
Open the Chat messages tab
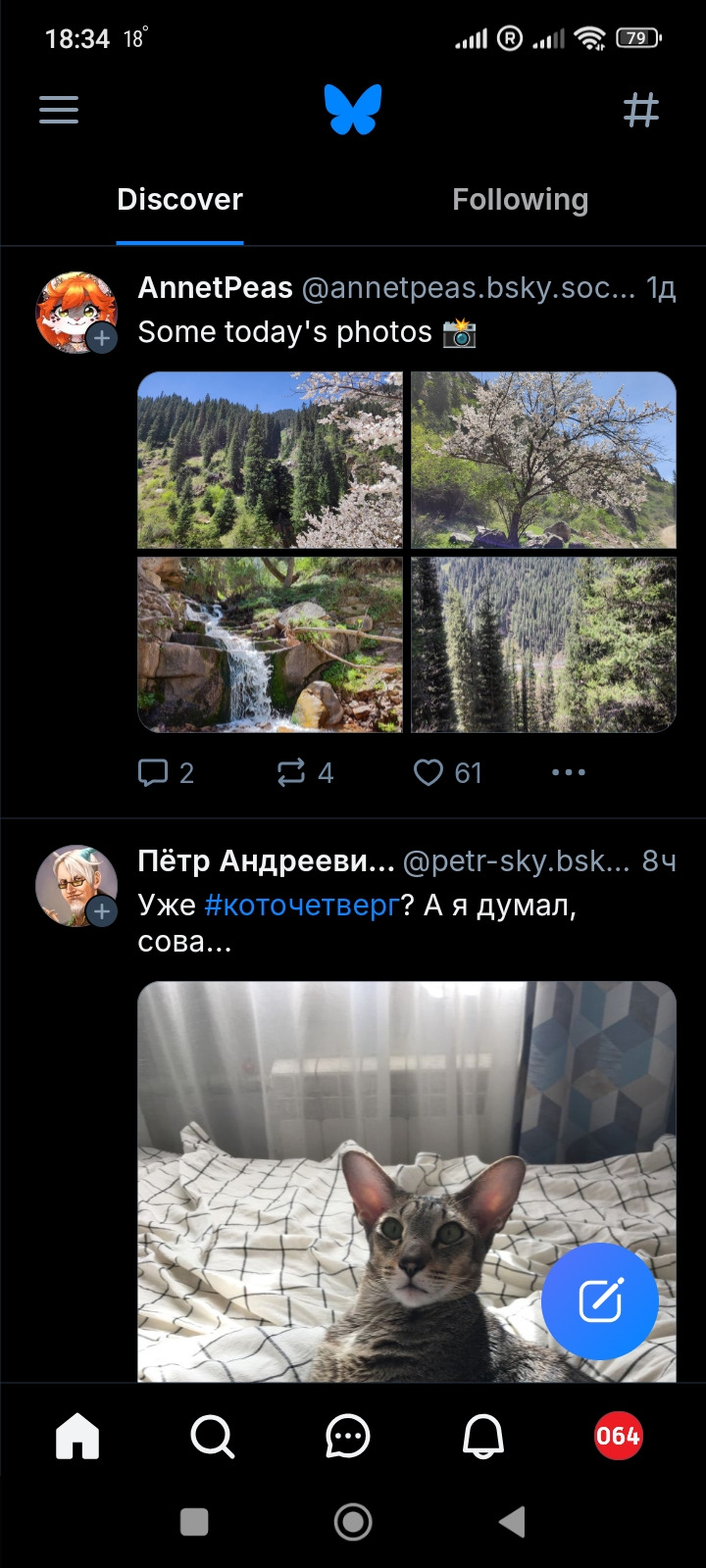tap(347, 1437)
